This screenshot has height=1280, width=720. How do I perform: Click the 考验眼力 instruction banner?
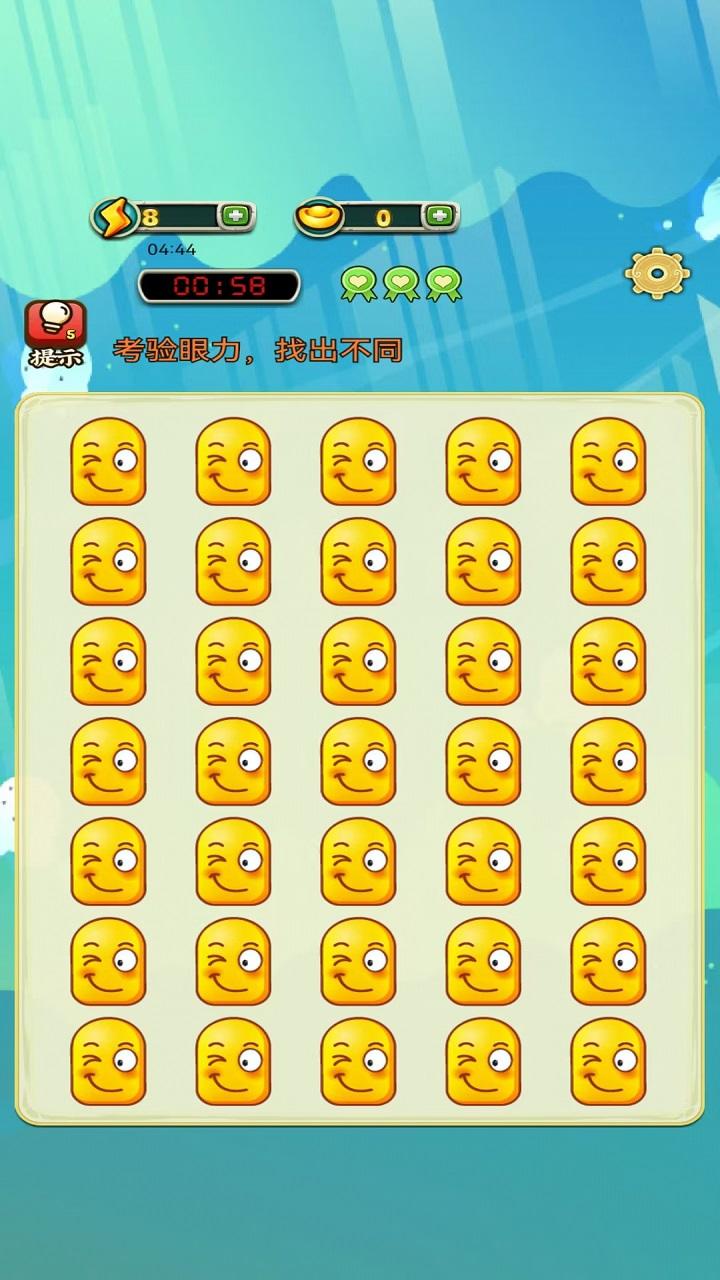point(260,348)
